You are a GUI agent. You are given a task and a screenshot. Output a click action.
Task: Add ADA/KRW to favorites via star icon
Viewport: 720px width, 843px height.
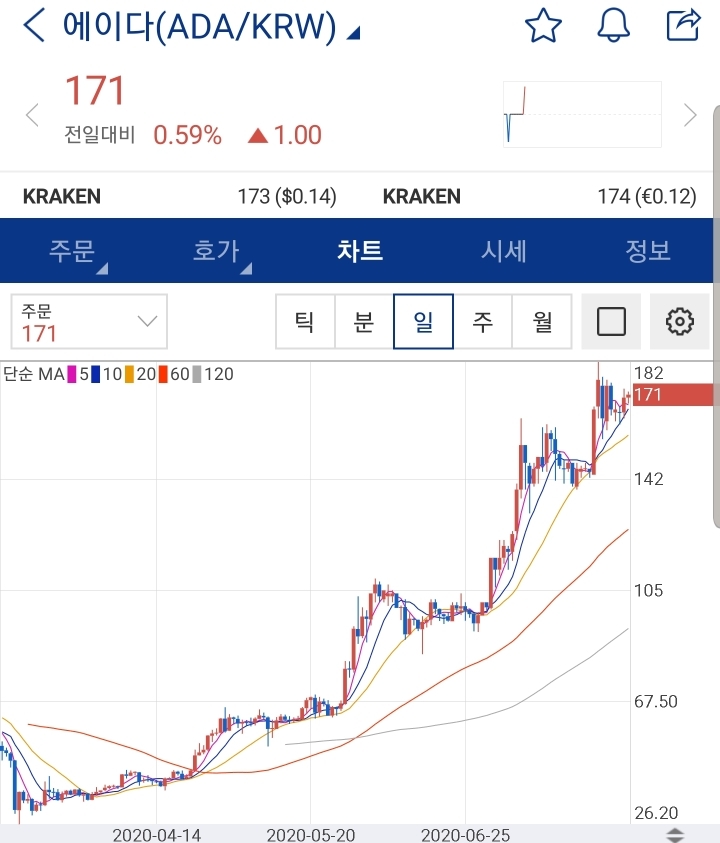tap(543, 26)
